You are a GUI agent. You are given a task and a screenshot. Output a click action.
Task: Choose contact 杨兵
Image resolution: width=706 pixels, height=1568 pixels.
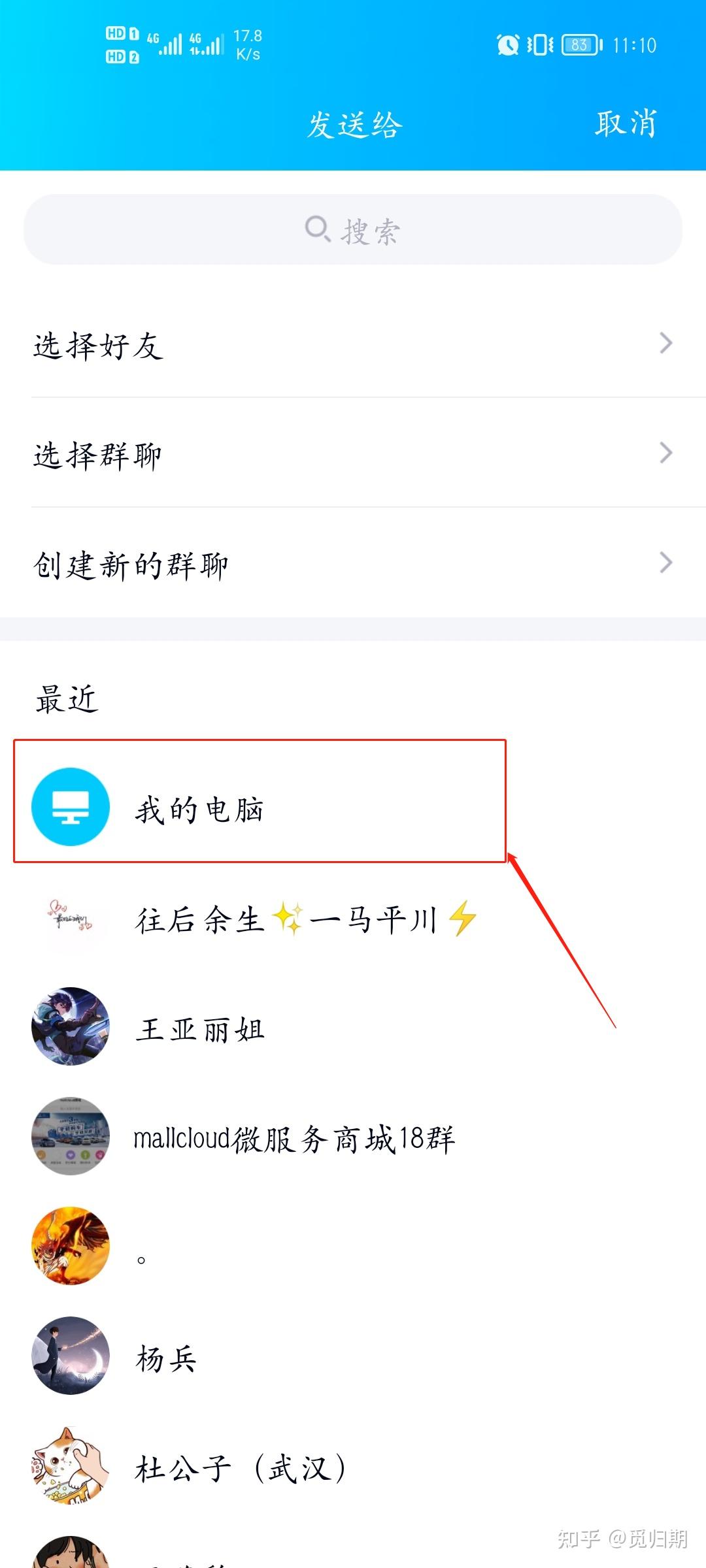tap(165, 1358)
